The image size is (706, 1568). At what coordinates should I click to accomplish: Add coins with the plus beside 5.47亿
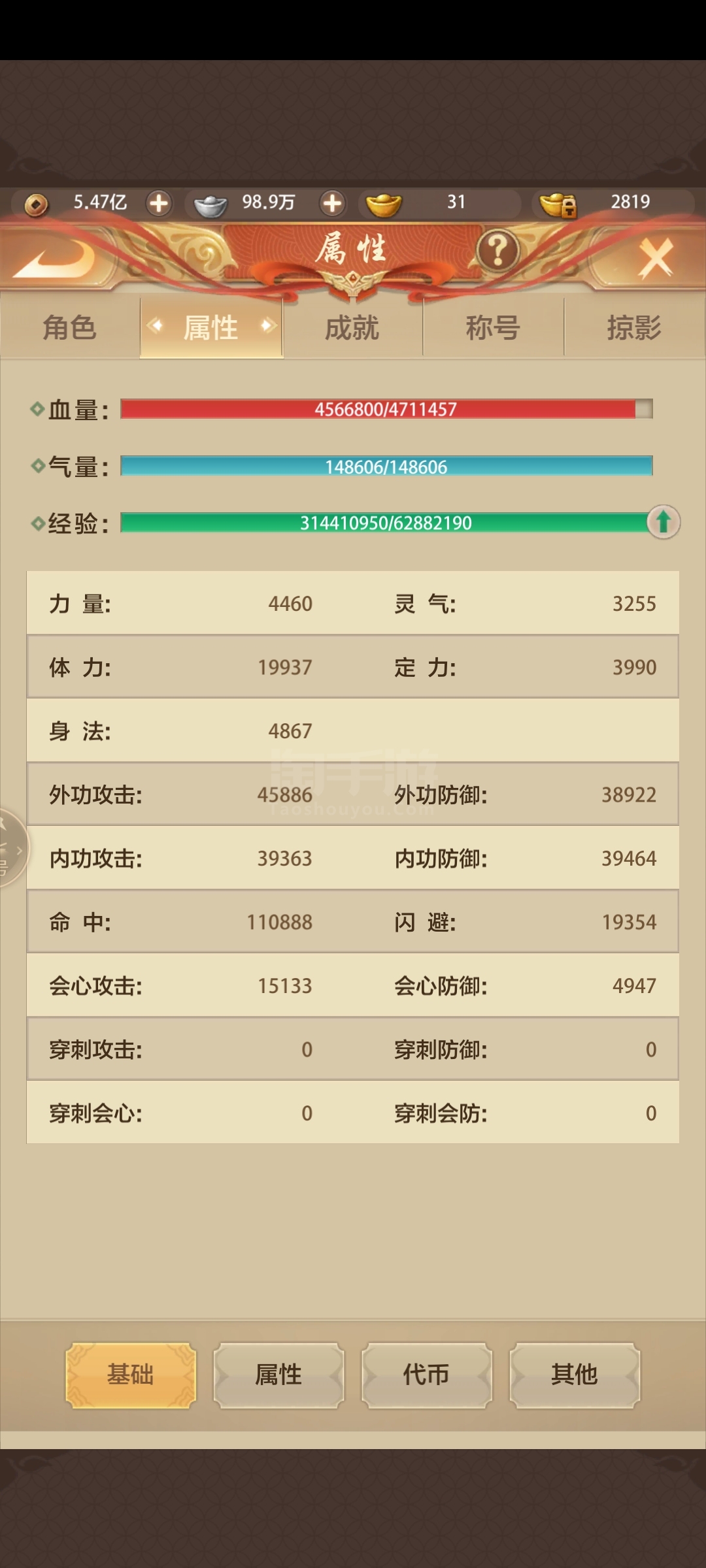(159, 203)
